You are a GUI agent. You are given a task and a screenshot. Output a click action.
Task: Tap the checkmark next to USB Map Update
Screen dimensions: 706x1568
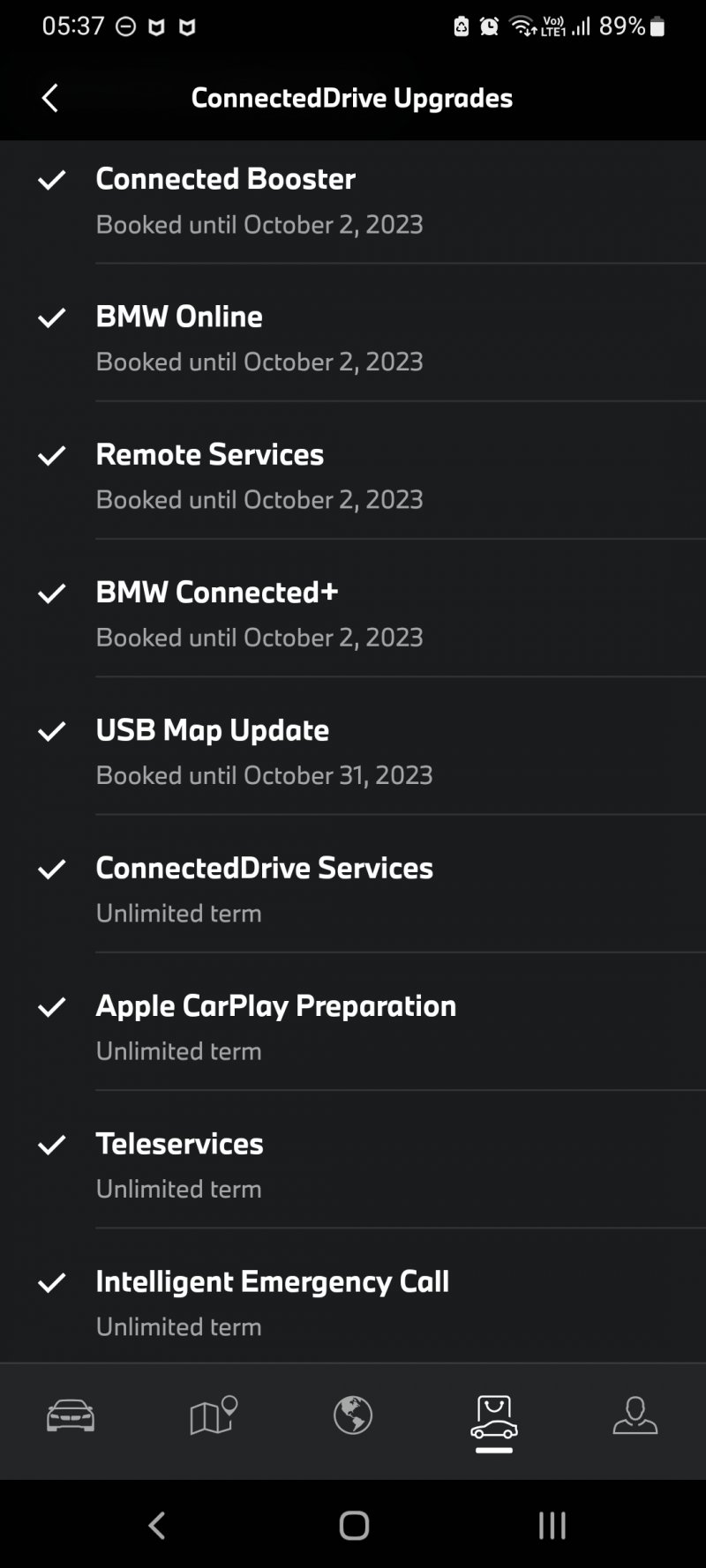point(53,731)
